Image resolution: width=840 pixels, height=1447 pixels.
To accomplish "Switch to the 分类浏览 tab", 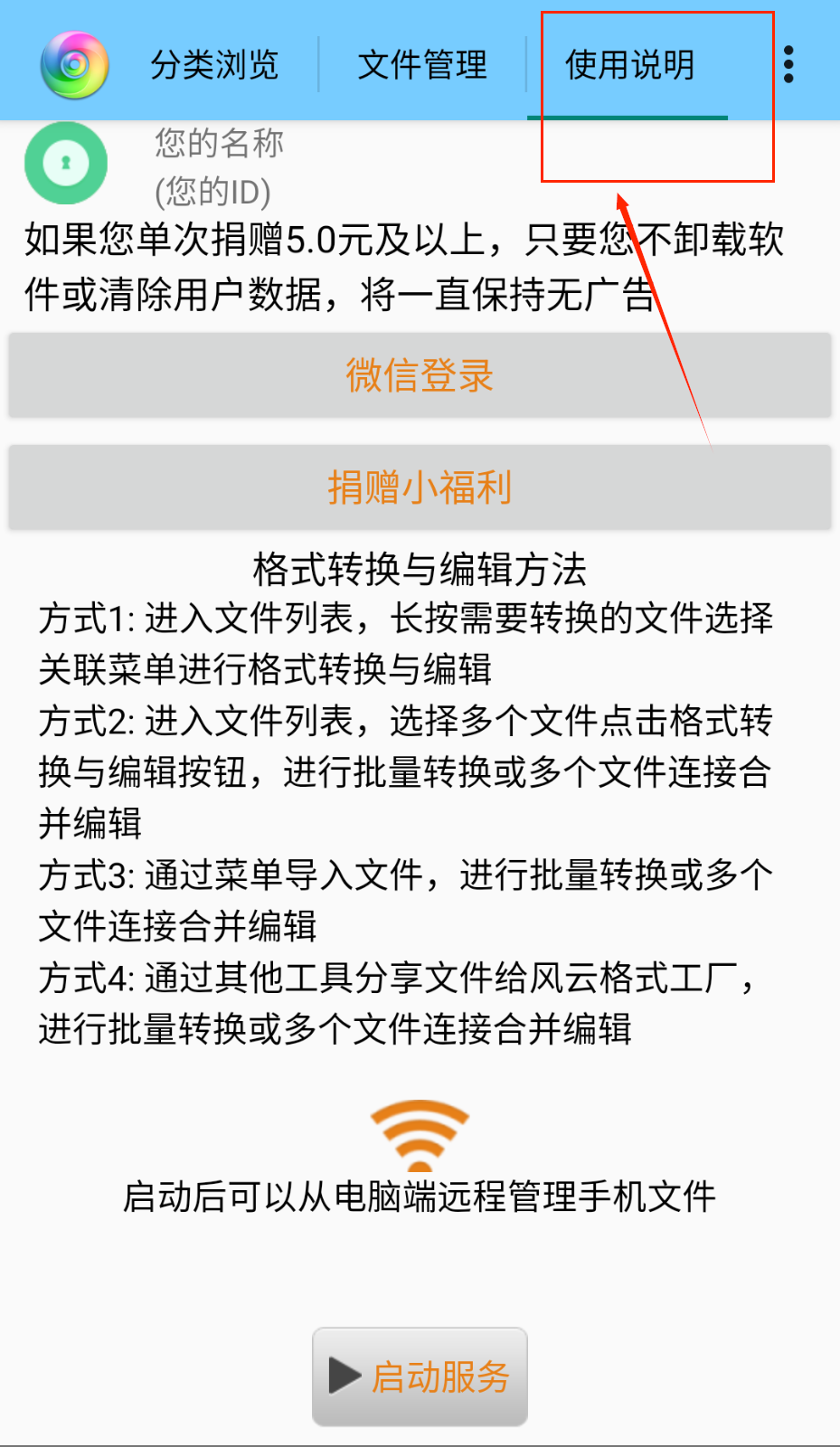I will tap(214, 65).
